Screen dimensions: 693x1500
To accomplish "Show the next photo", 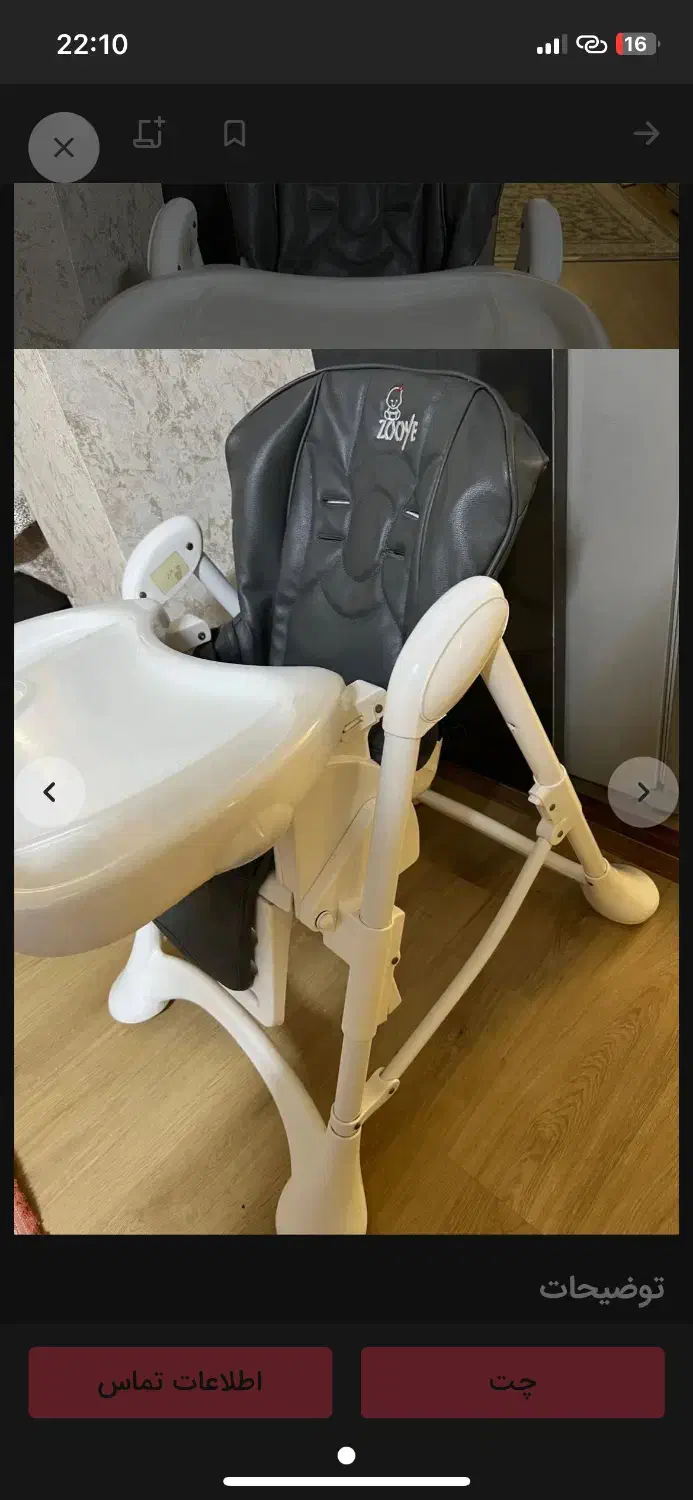I will coord(643,792).
